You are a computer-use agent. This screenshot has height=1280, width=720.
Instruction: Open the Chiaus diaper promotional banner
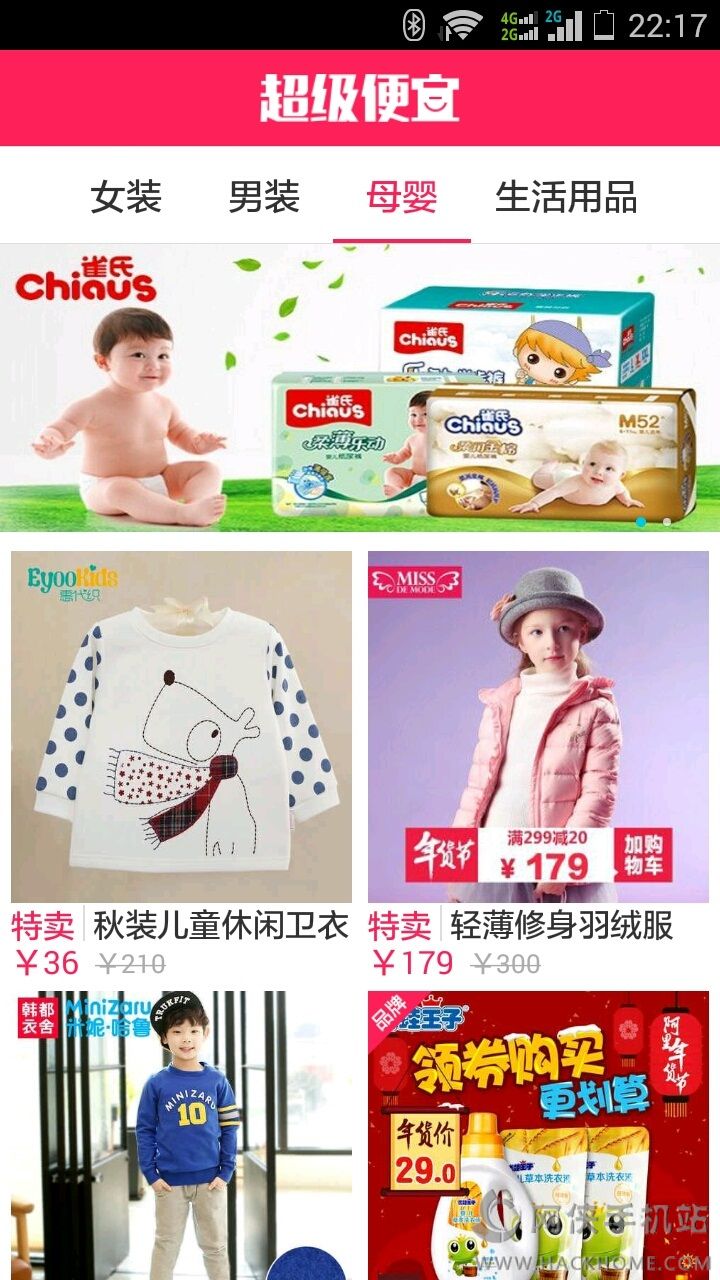point(360,388)
